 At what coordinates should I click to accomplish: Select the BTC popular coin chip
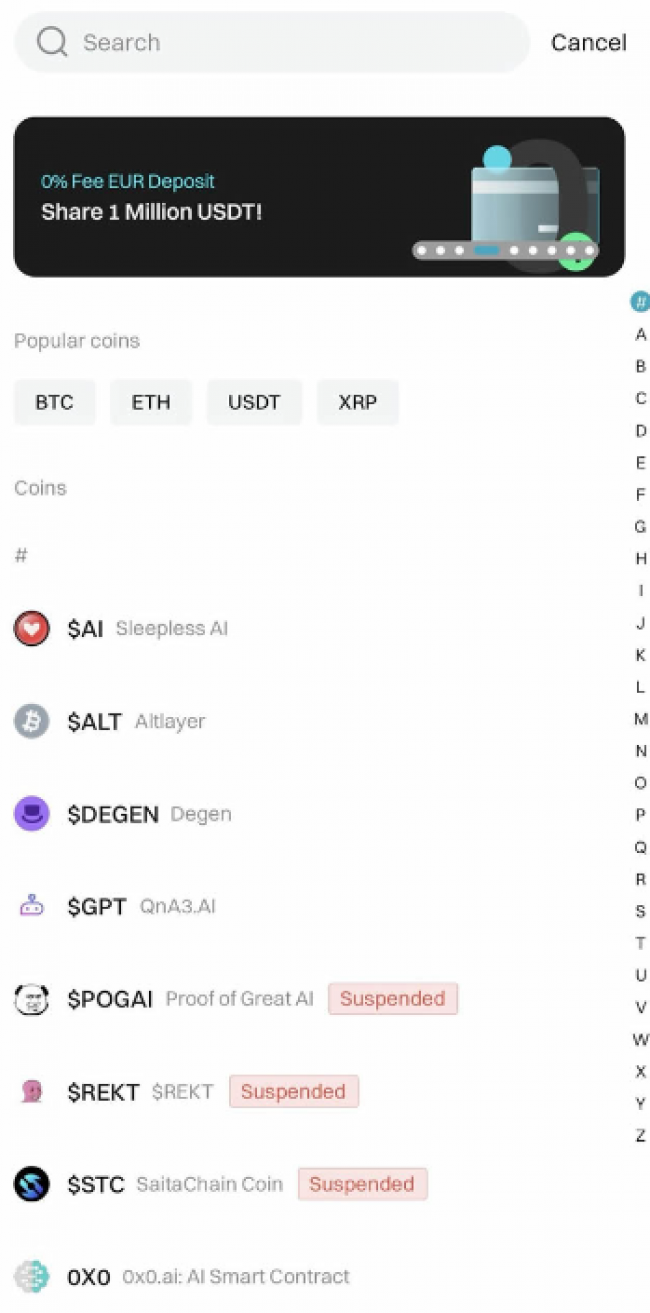pyautogui.click(x=54, y=403)
